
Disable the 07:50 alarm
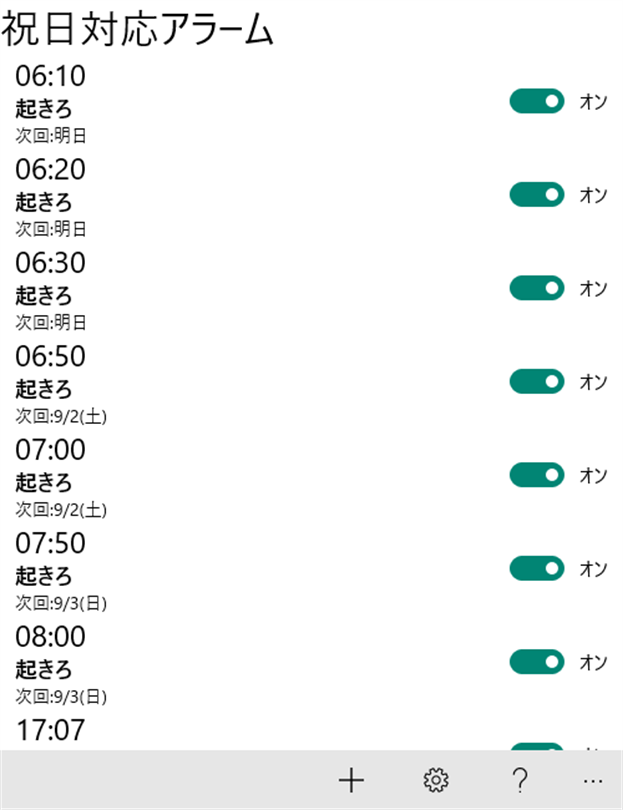point(537,568)
